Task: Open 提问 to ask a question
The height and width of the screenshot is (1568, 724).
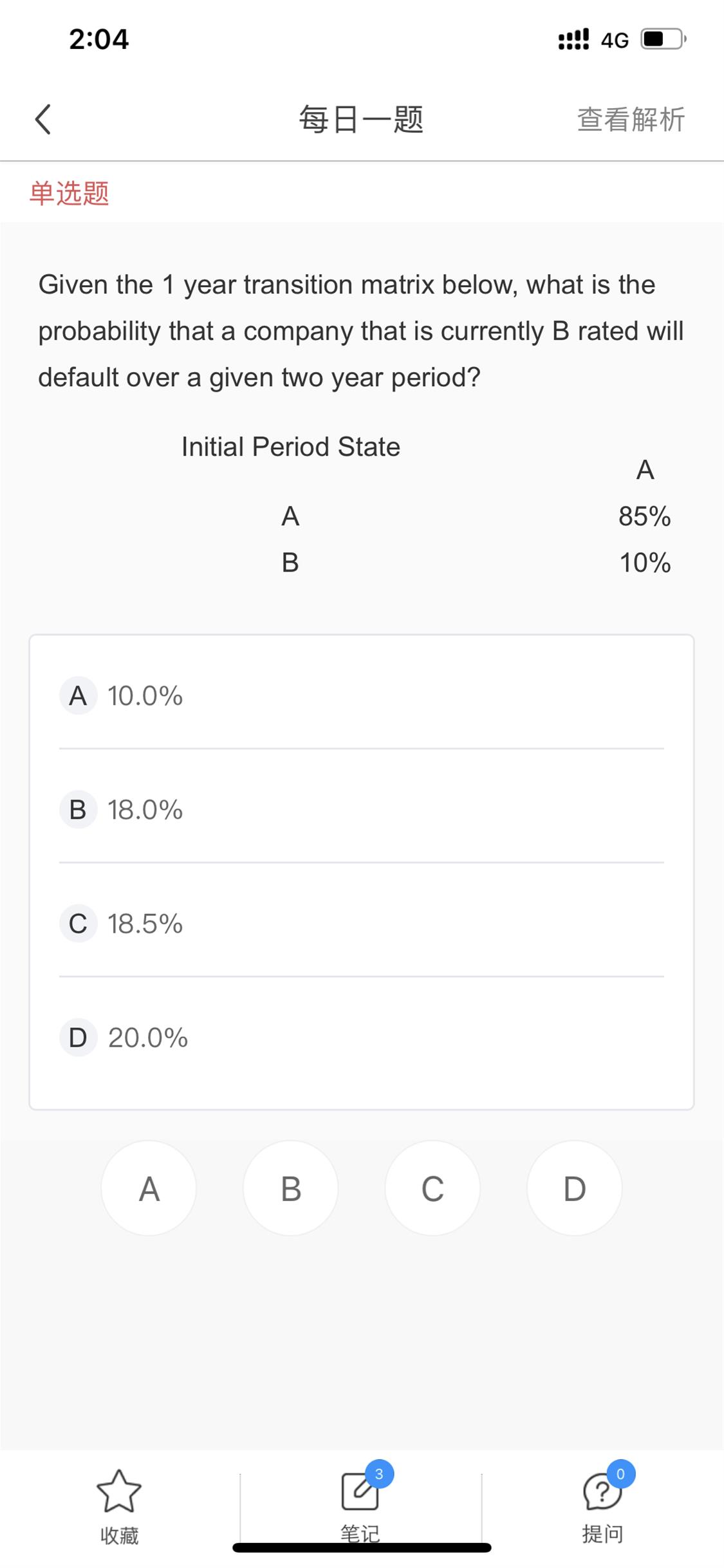Action: [x=604, y=1503]
